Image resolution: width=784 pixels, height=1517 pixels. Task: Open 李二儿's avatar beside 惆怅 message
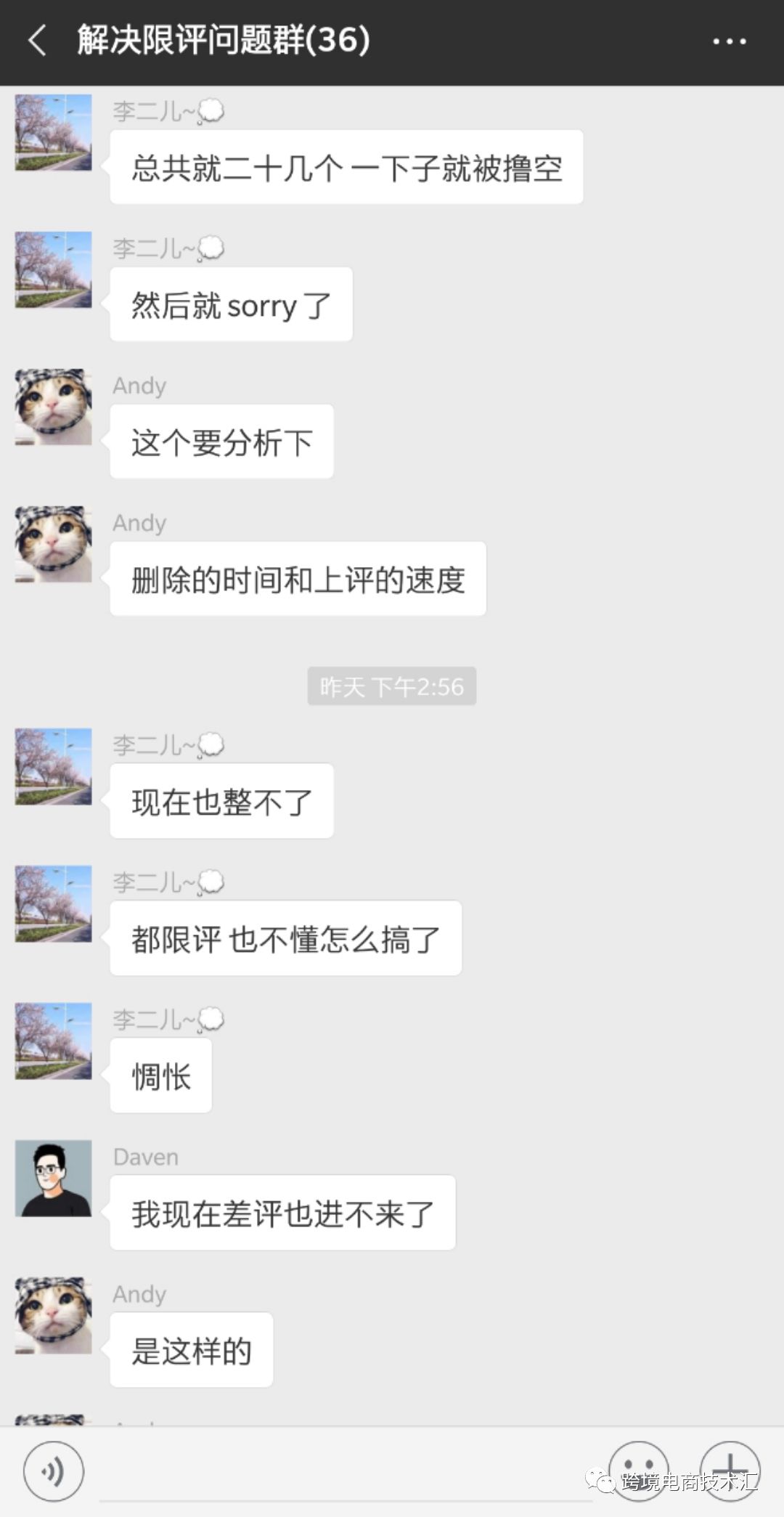tap(54, 1041)
